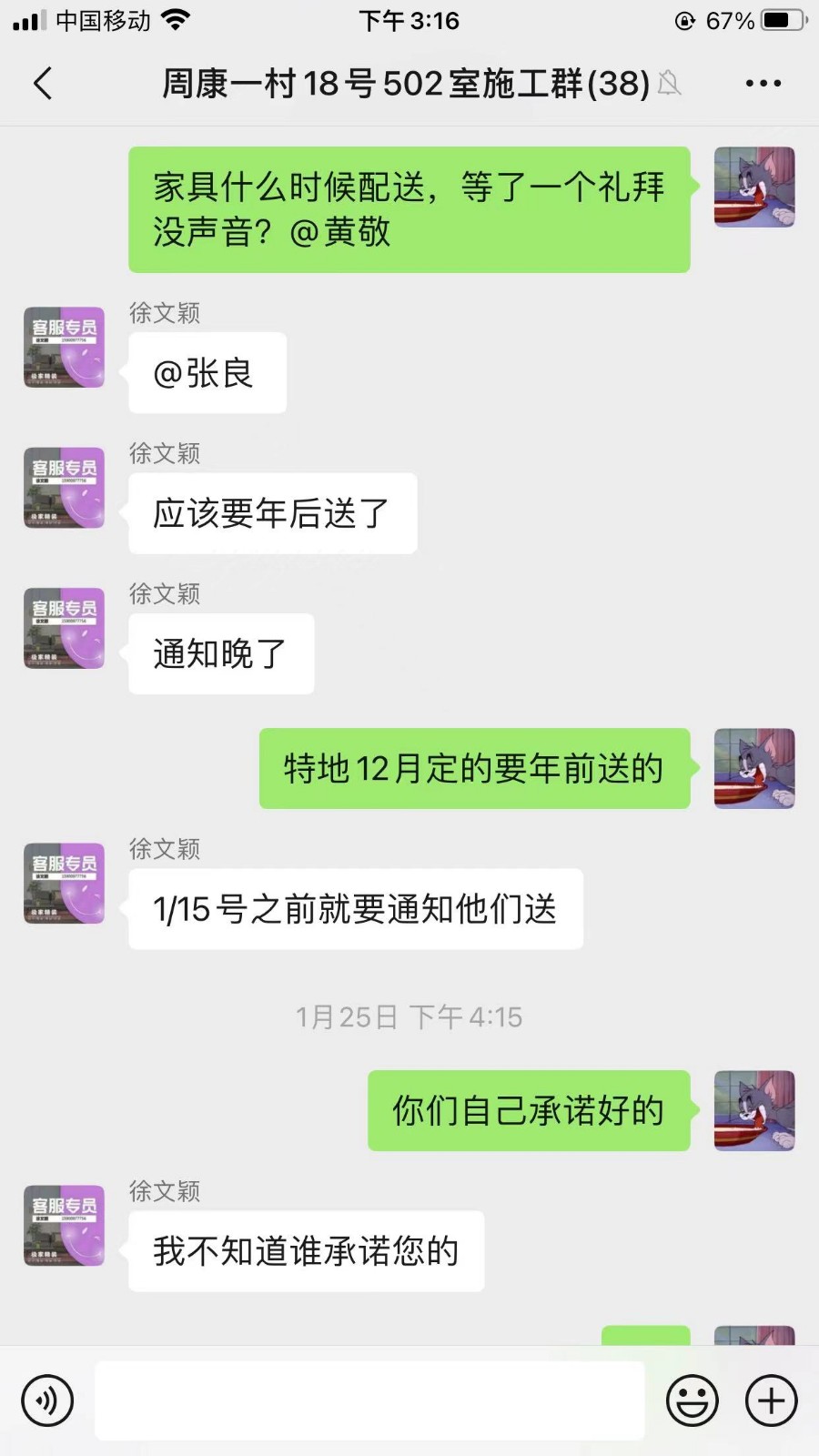Go back to the chat list
The image size is (819, 1456).
point(43,84)
